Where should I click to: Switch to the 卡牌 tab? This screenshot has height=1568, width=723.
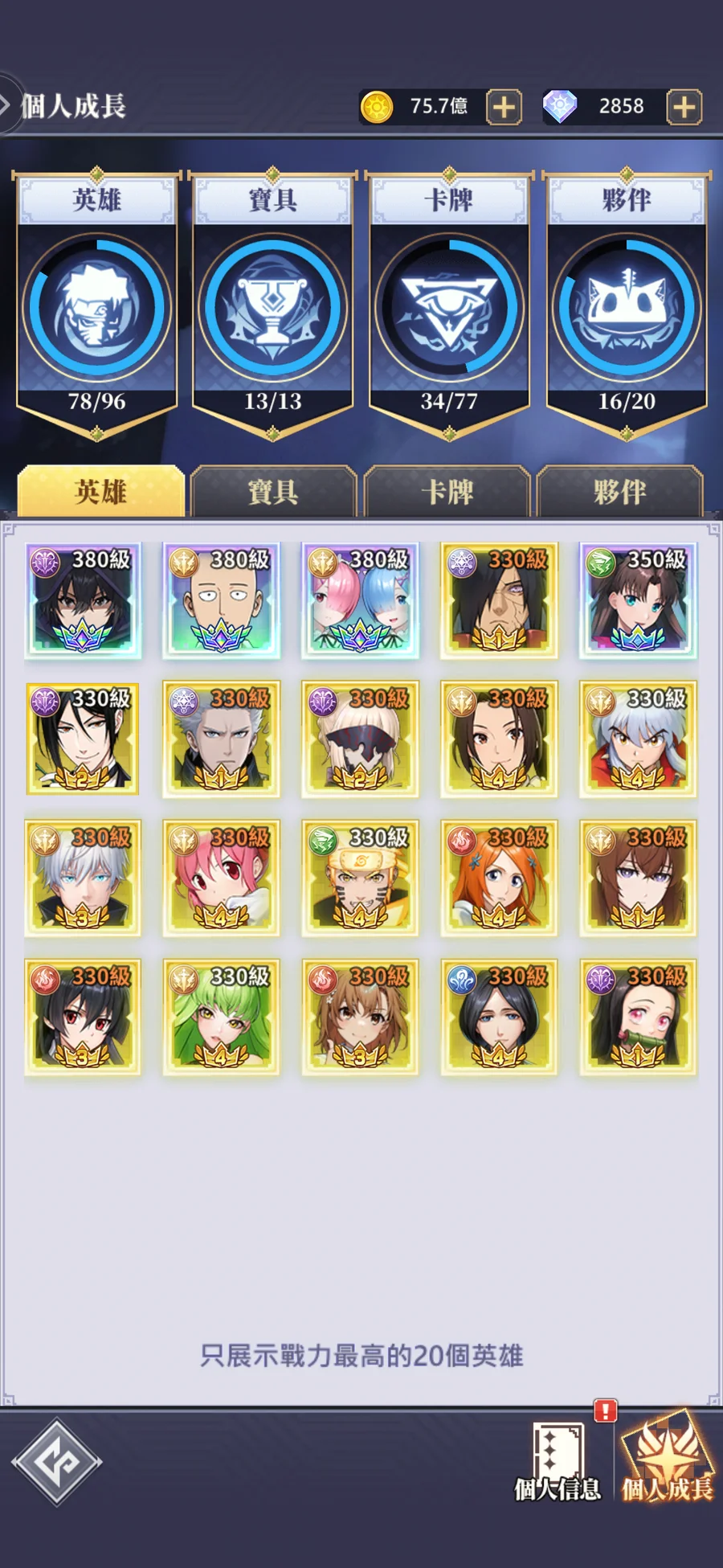pos(447,491)
